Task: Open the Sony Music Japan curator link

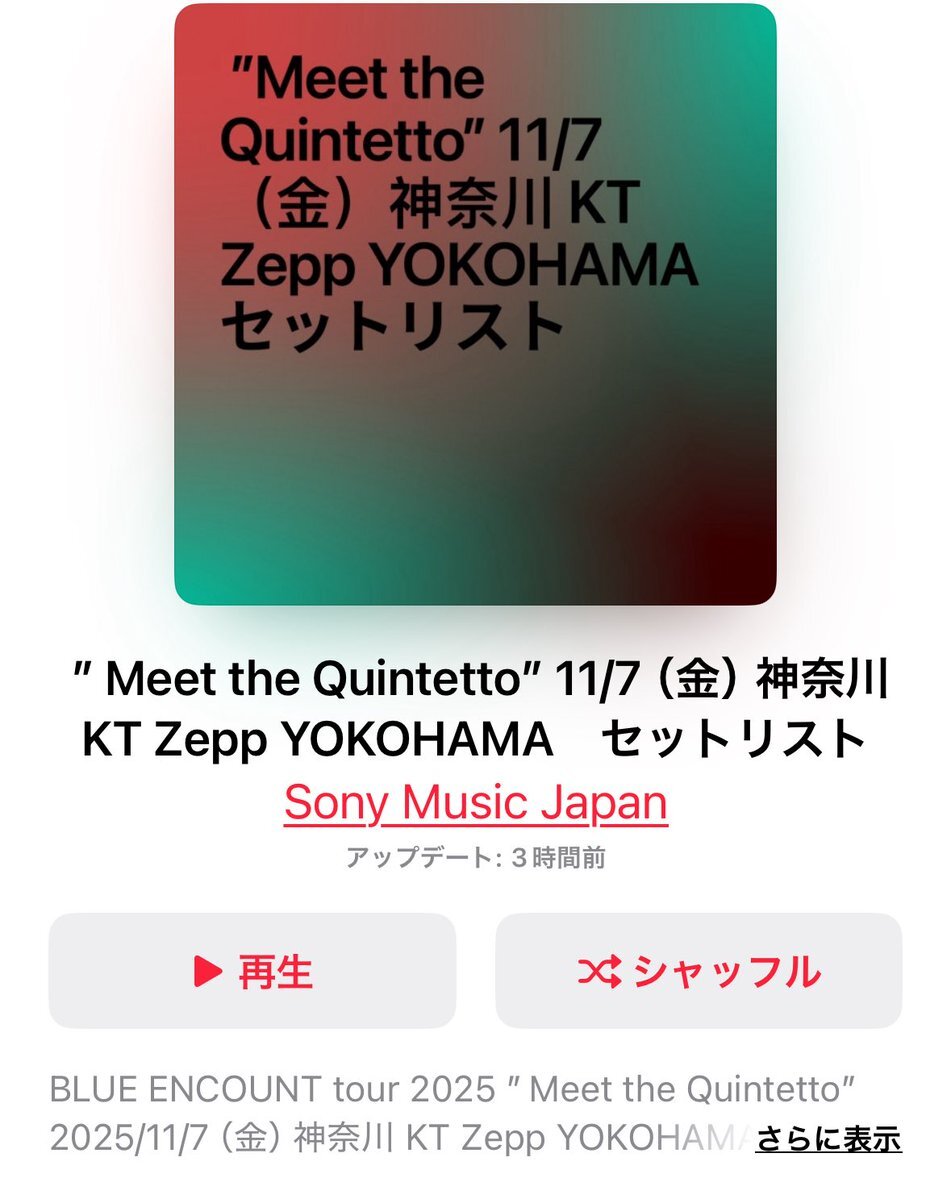Action: click(x=475, y=803)
